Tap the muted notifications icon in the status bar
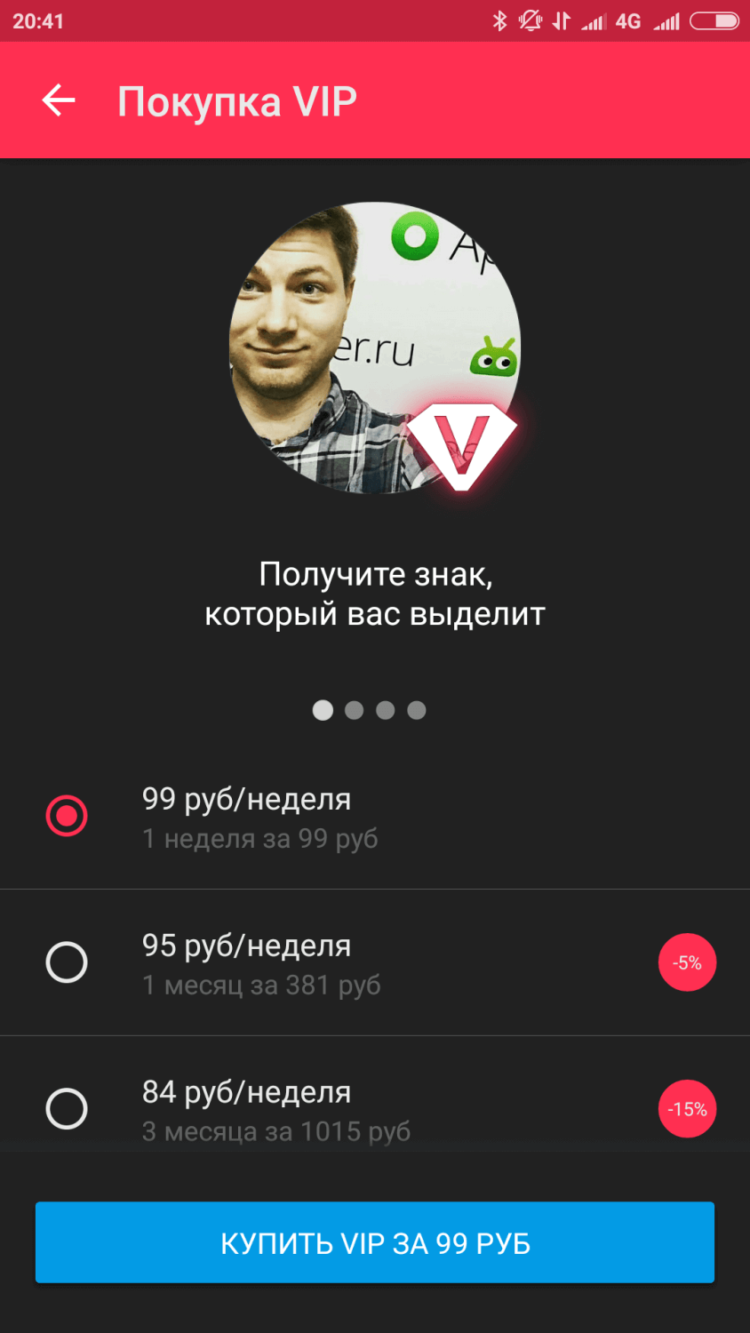 [x=529, y=20]
